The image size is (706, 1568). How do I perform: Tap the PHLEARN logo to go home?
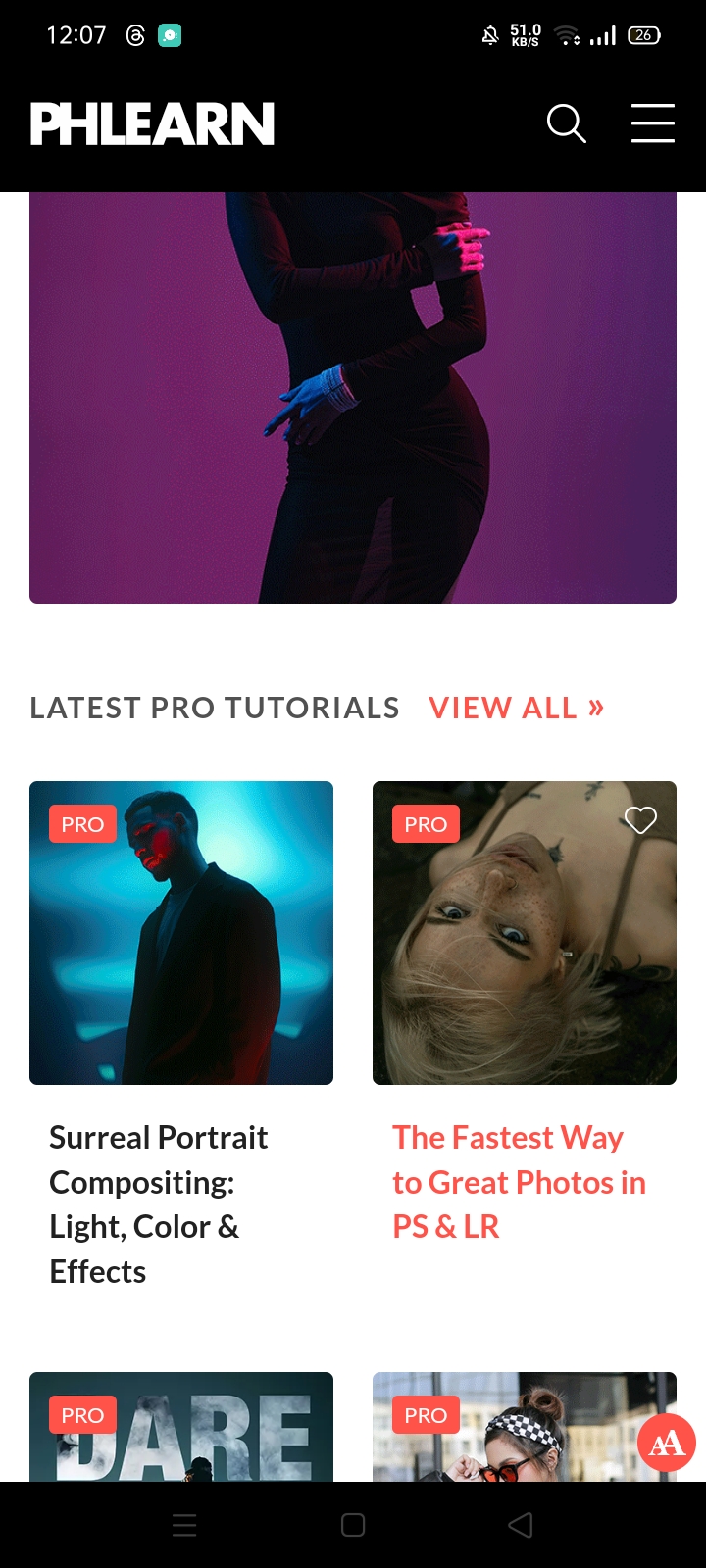[x=152, y=124]
